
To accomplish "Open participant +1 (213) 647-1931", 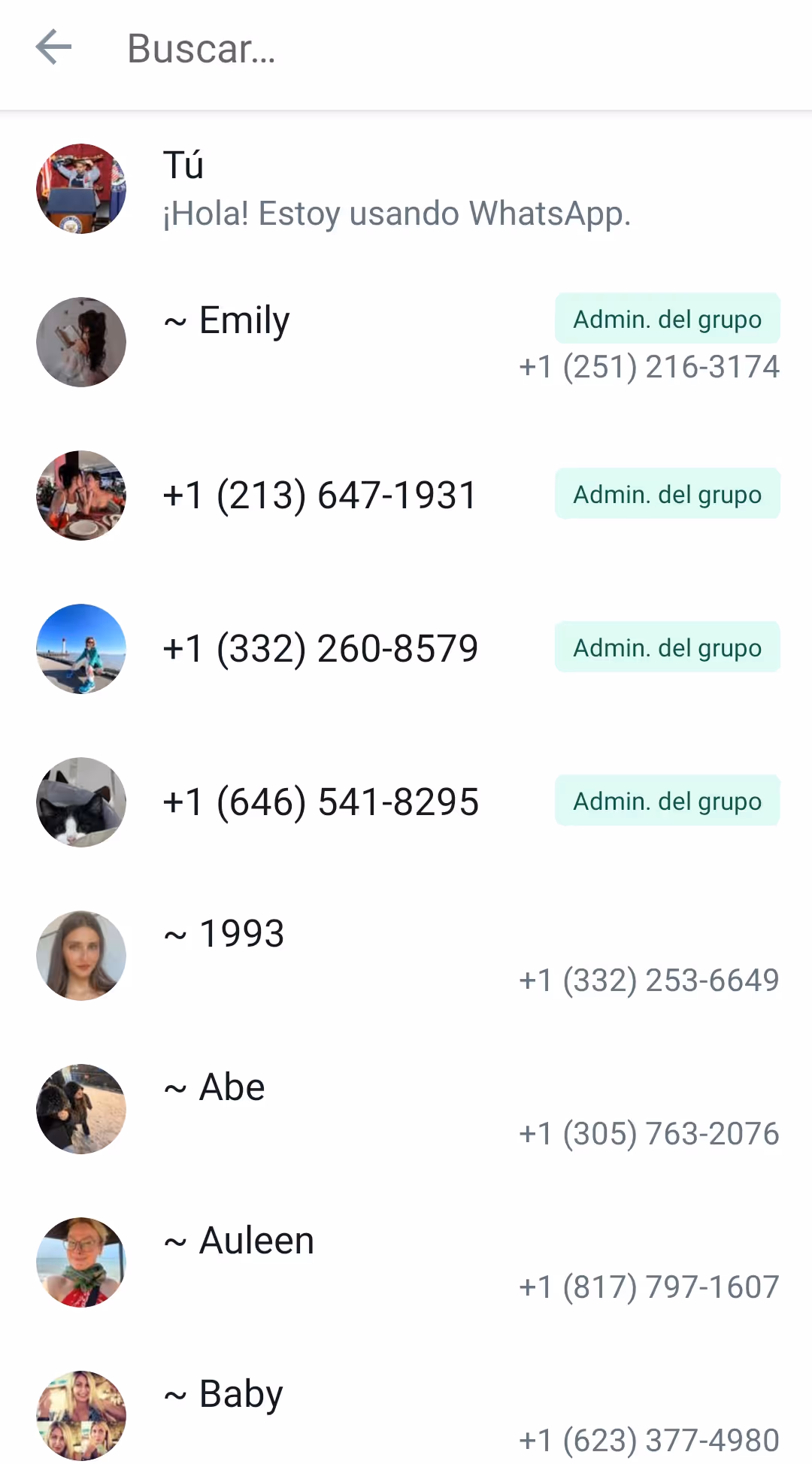I will tap(406, 495).
